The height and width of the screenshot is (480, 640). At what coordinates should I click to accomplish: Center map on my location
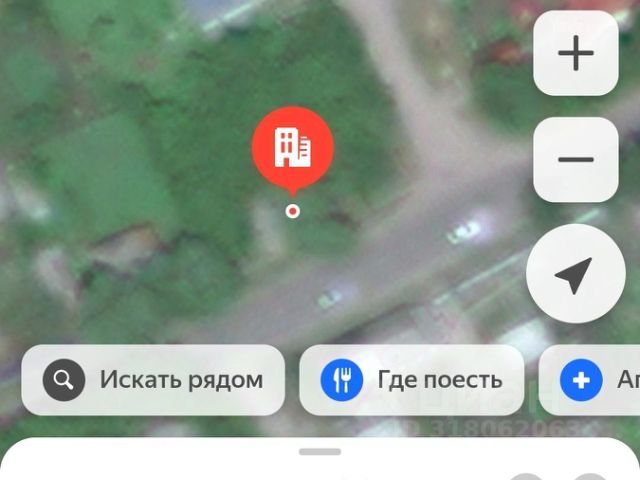575,274
